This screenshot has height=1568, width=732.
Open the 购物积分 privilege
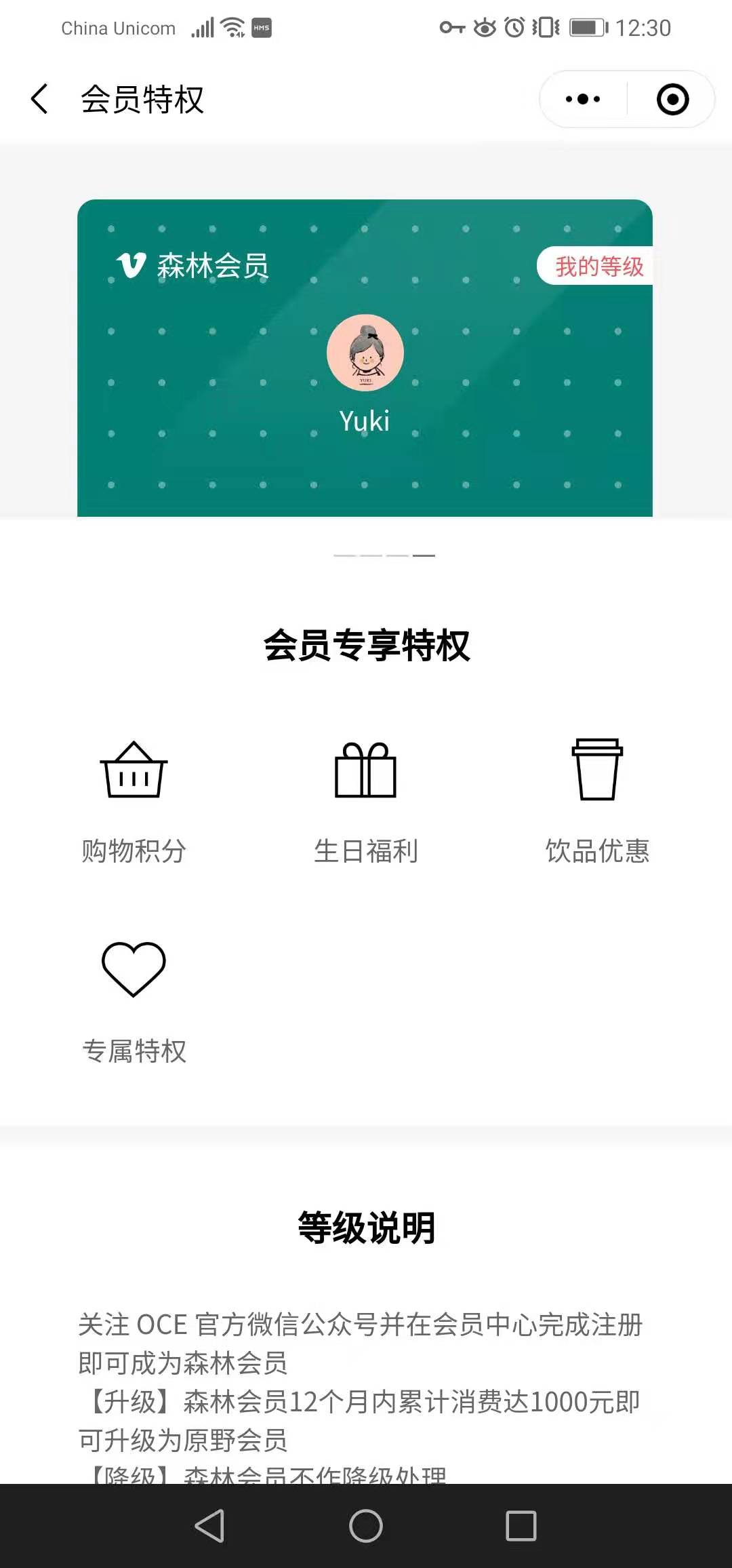(x=134, y=800)
